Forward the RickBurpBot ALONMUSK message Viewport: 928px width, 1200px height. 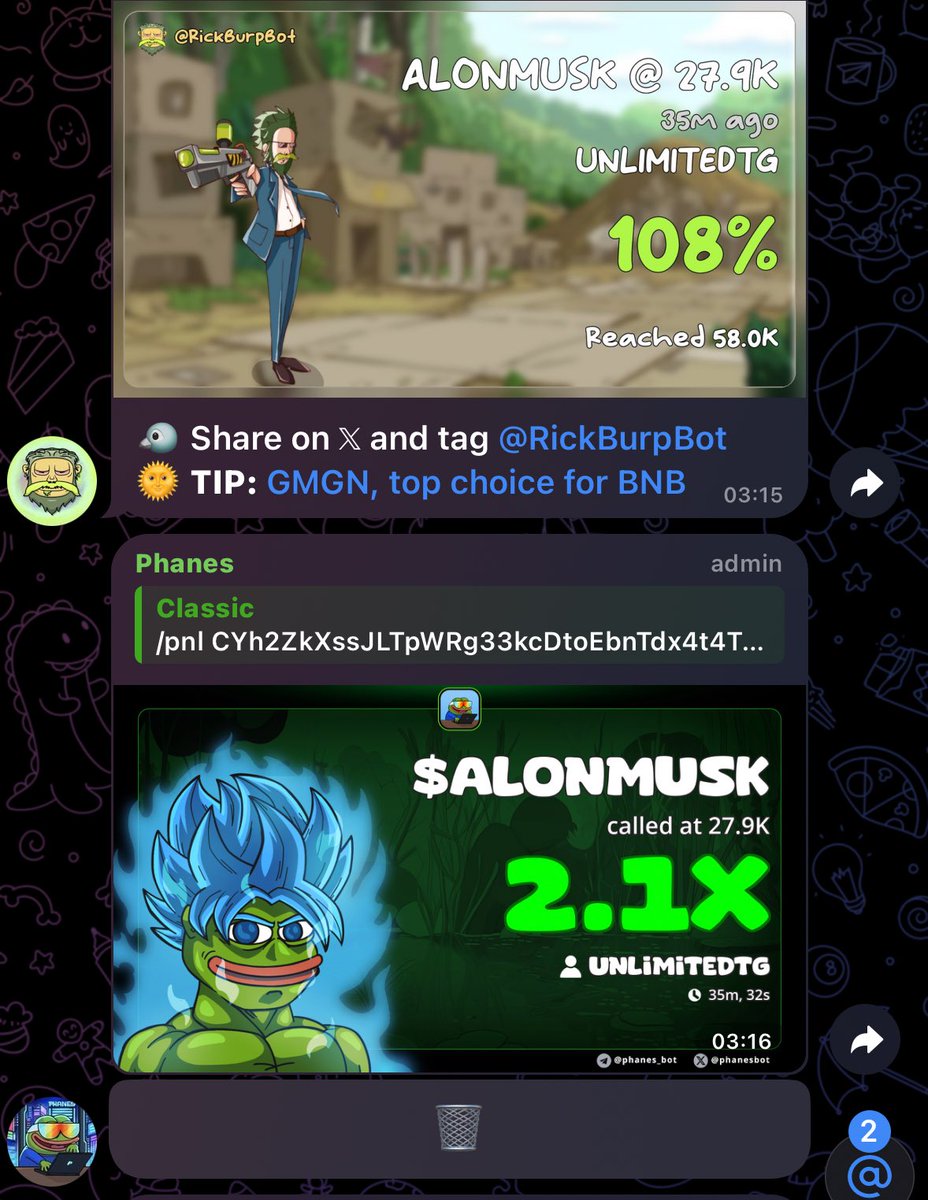[x=866, y=485]
